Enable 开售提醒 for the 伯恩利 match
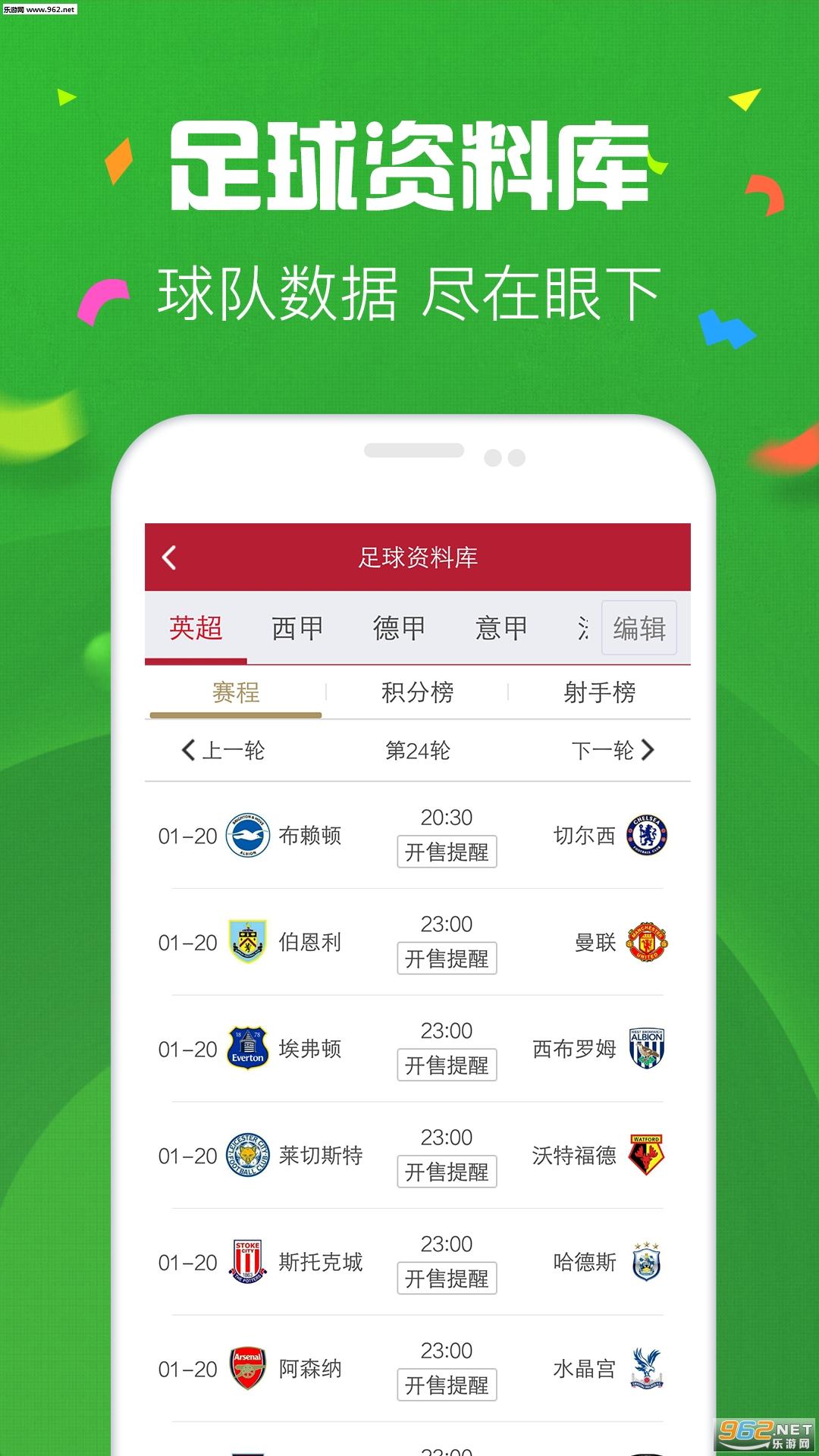The image size is (819, 1456). (x=447, y=959)
